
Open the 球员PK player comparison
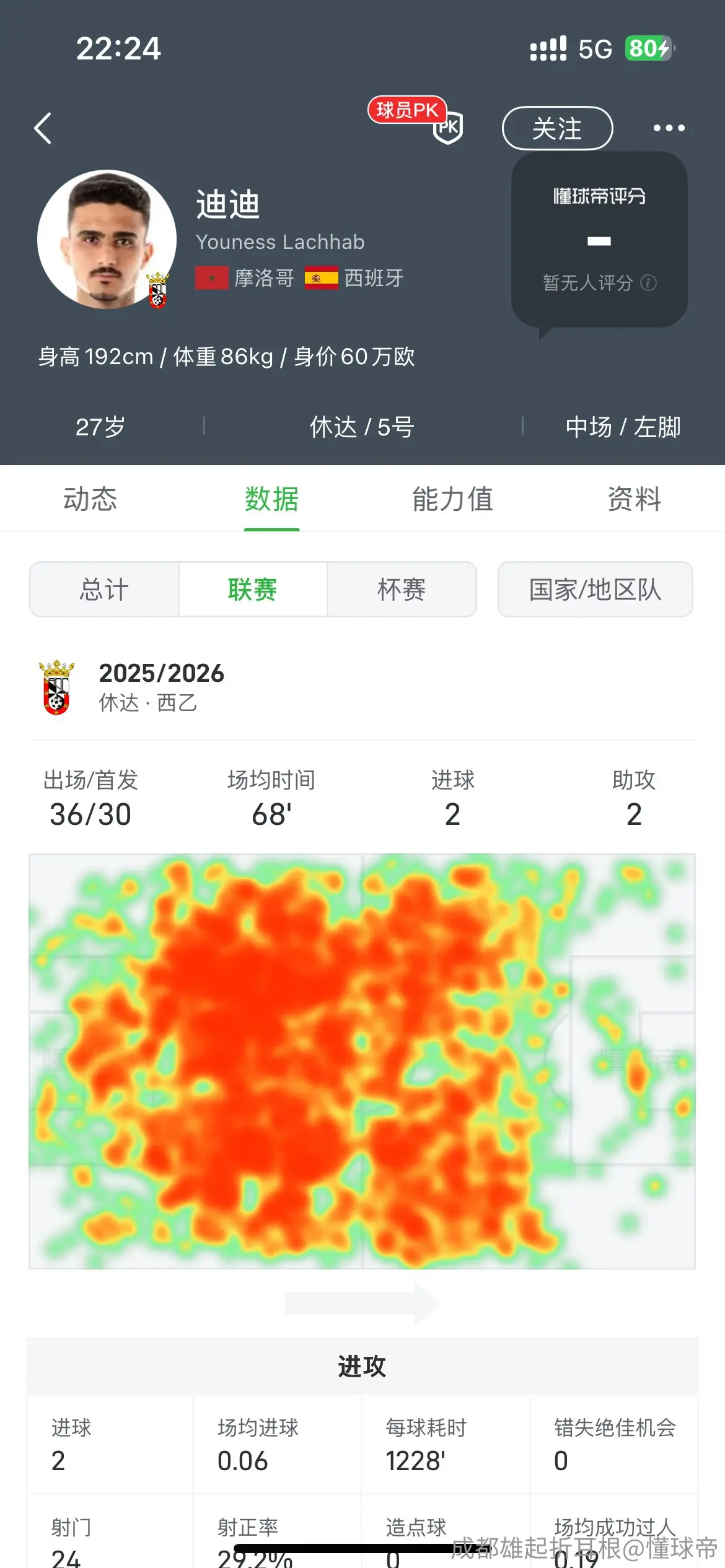pos(416,120)
